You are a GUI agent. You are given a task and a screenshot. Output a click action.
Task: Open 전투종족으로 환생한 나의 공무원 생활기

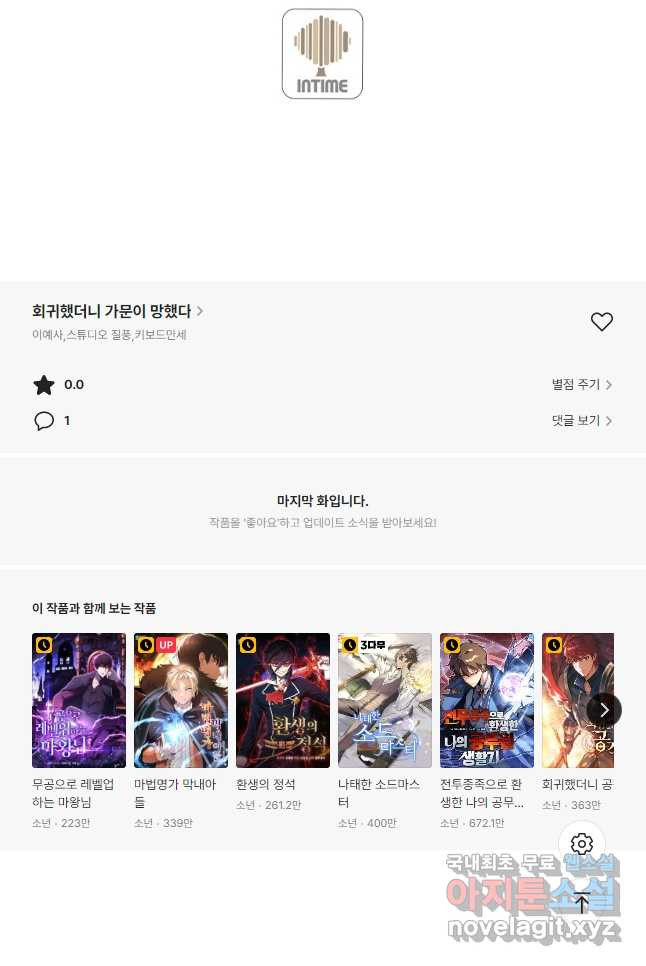(487, 700)
